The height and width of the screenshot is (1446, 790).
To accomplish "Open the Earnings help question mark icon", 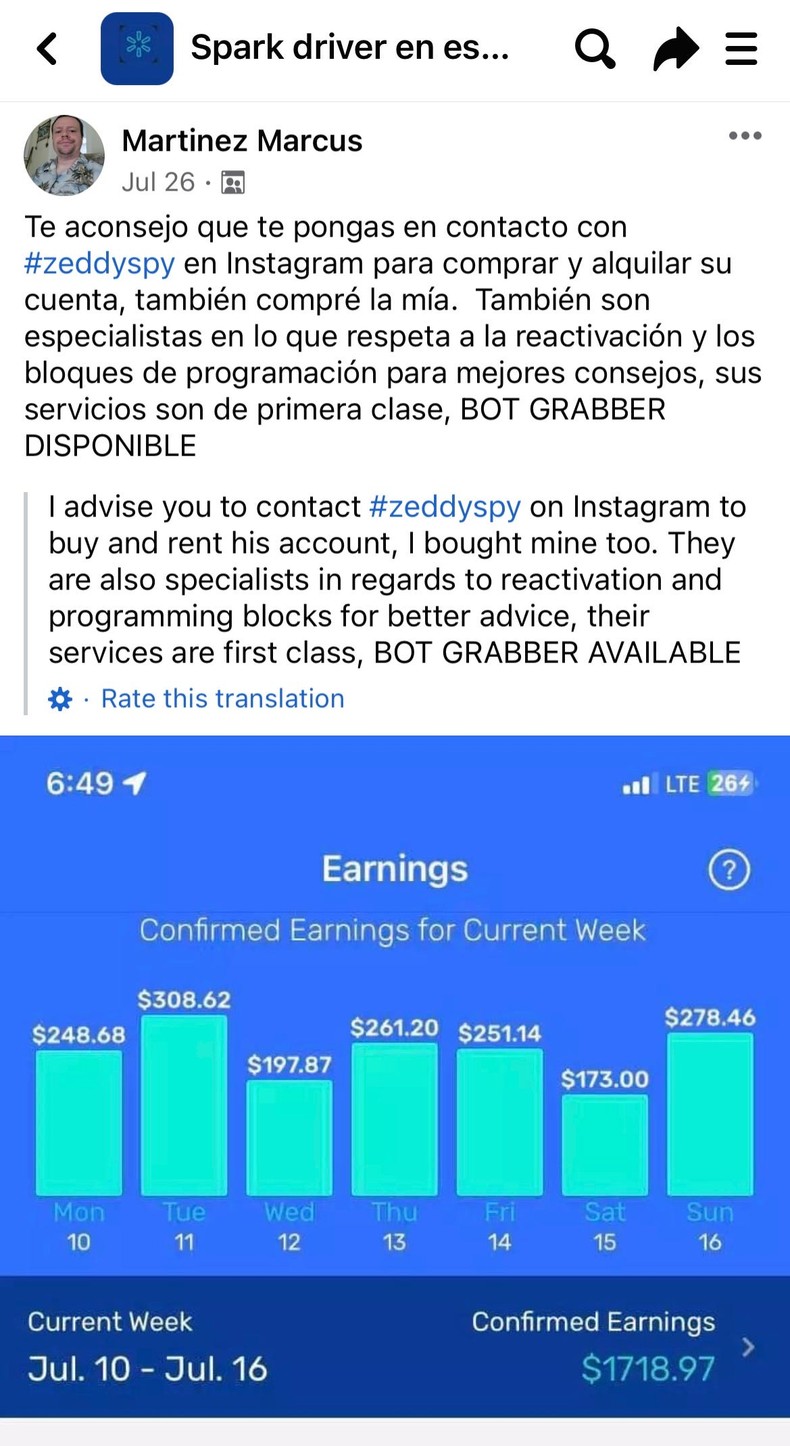I will [x=730, y=870].
